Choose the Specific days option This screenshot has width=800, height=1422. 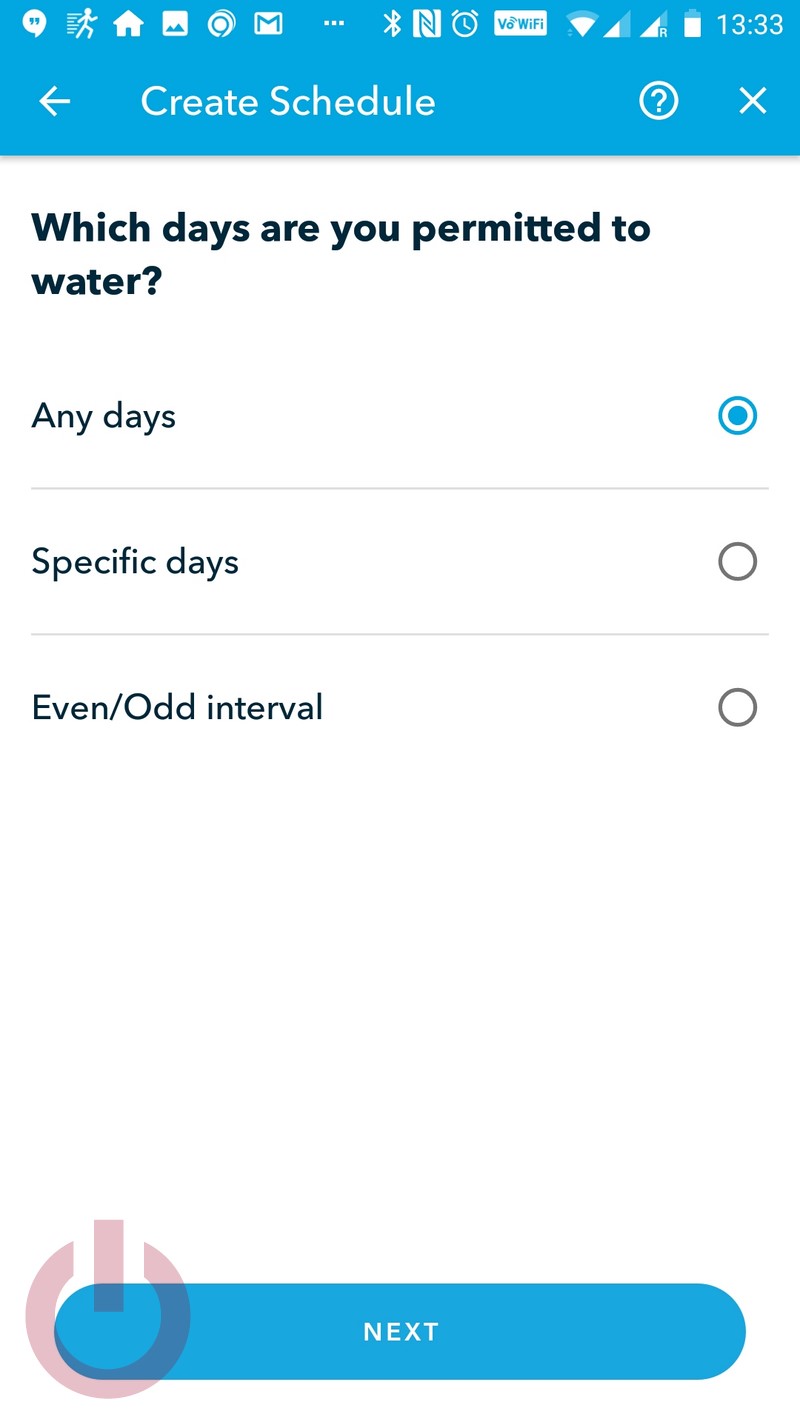coord(400,562)
